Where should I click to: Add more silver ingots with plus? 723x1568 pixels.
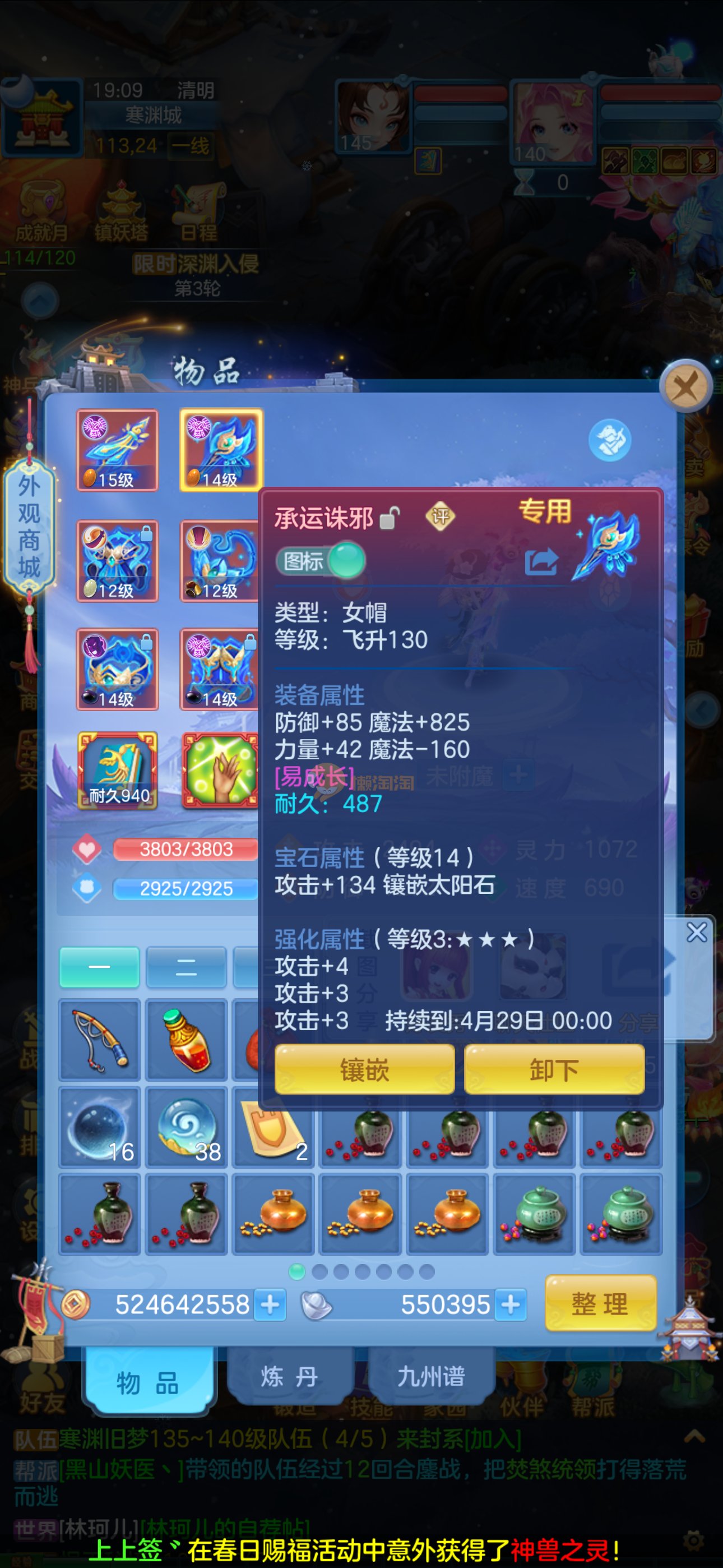click(x=511, y=1304)
